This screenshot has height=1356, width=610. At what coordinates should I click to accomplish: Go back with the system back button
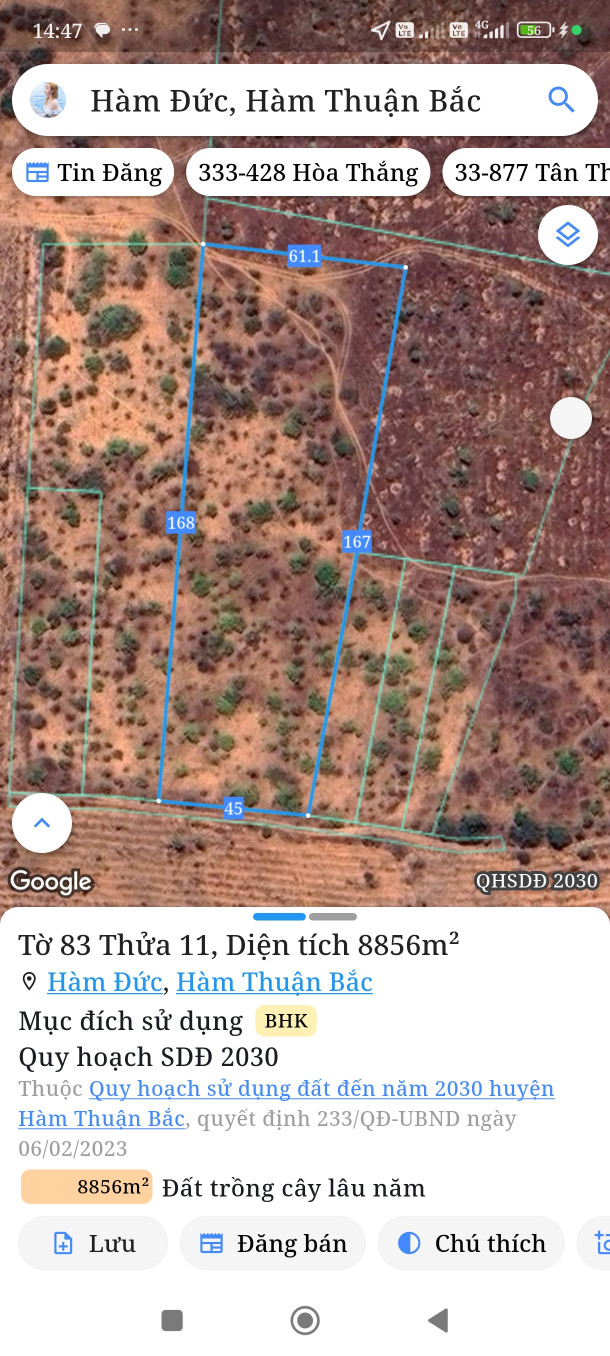(x=437, y=1320)
